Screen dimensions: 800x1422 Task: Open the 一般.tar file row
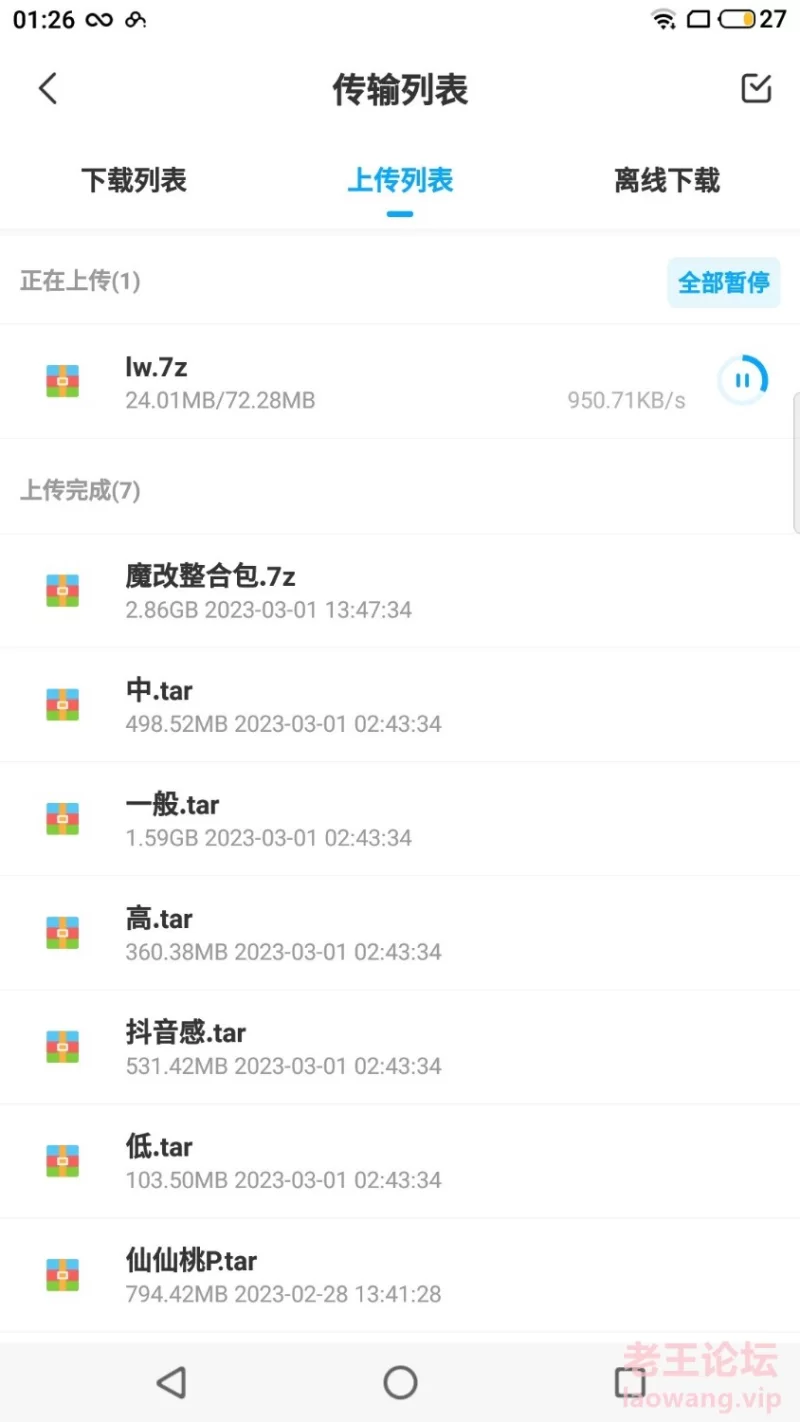tap(400, 819)
